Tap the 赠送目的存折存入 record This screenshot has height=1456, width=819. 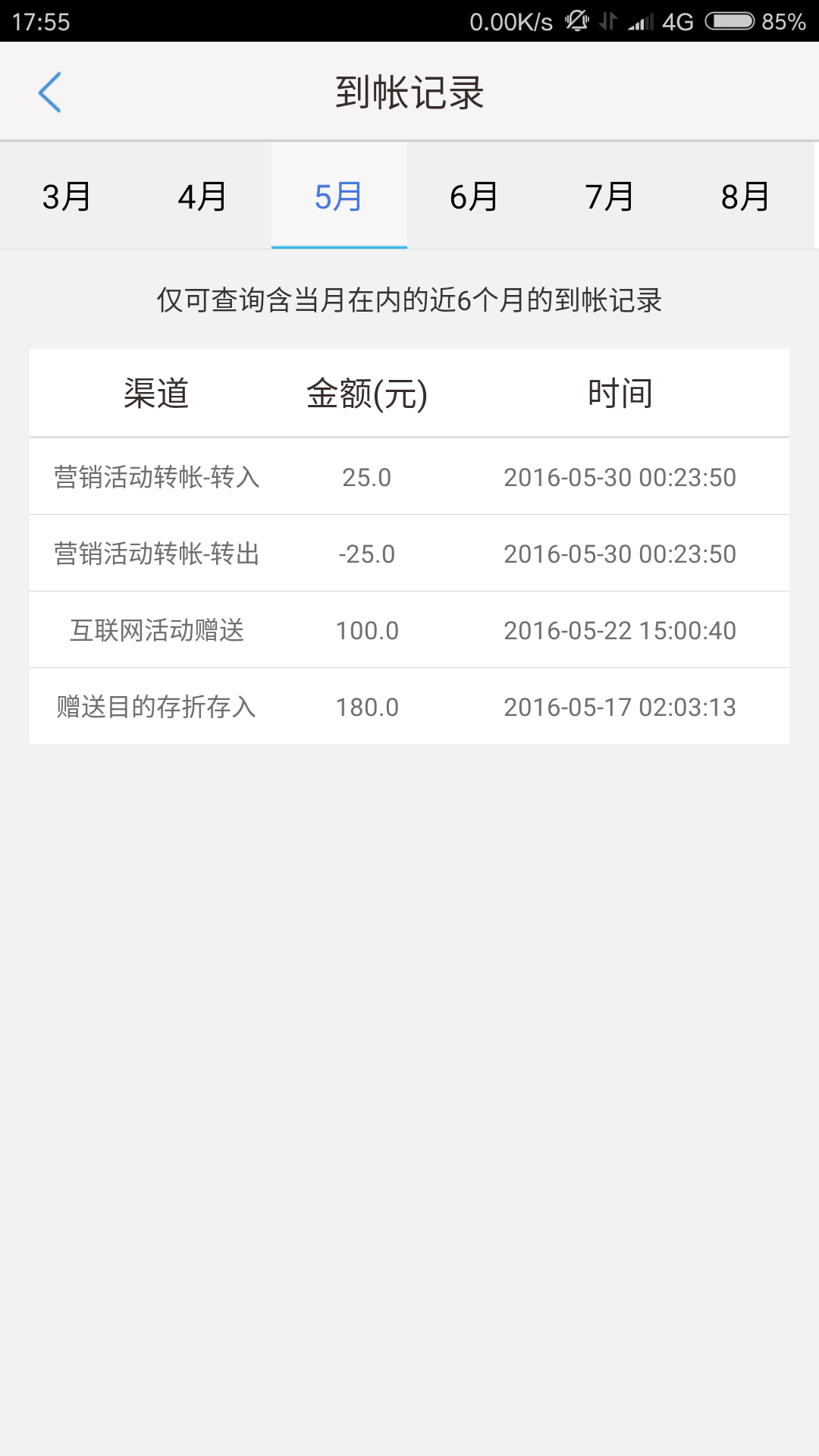click(409, 707)
